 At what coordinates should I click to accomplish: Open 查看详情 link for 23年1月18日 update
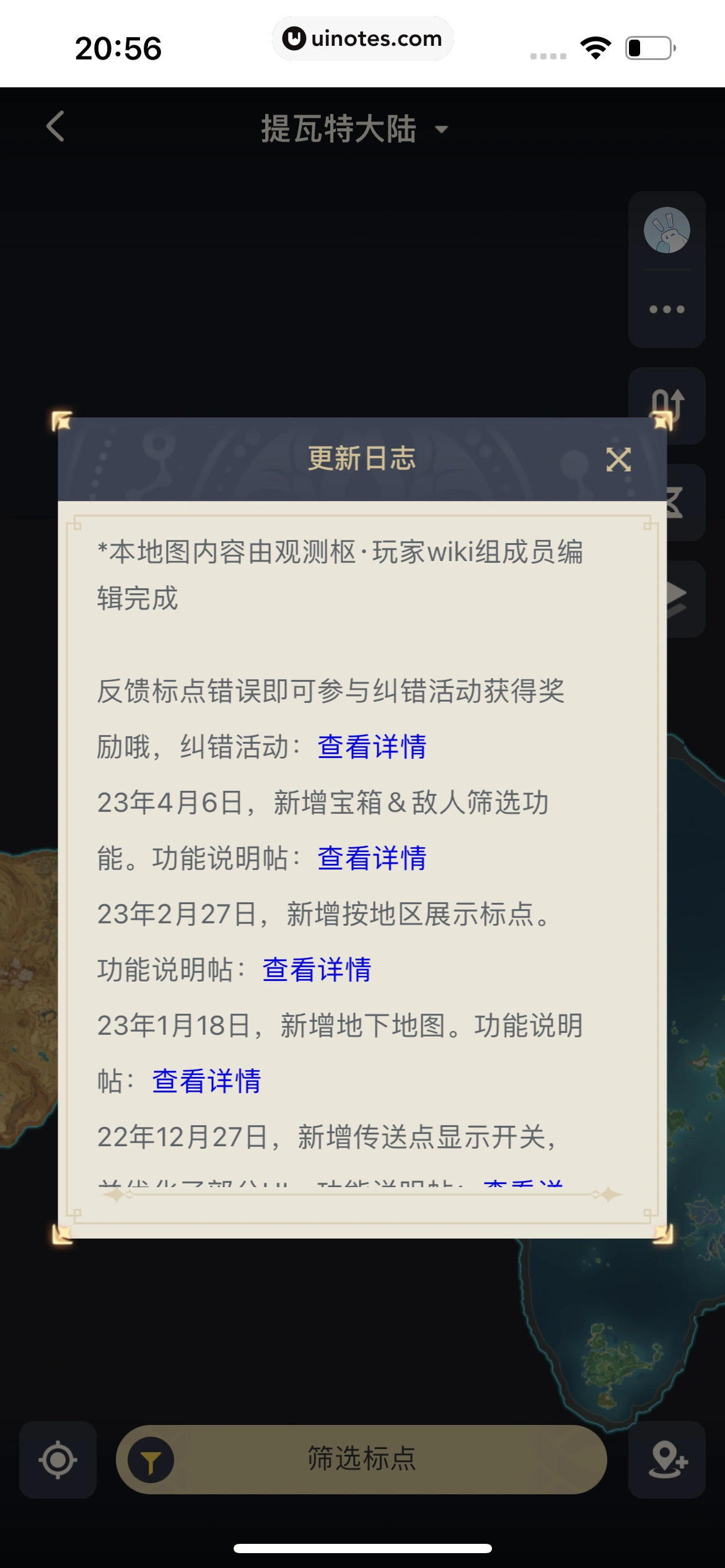pyautogui.click(x=206, y=1081)
